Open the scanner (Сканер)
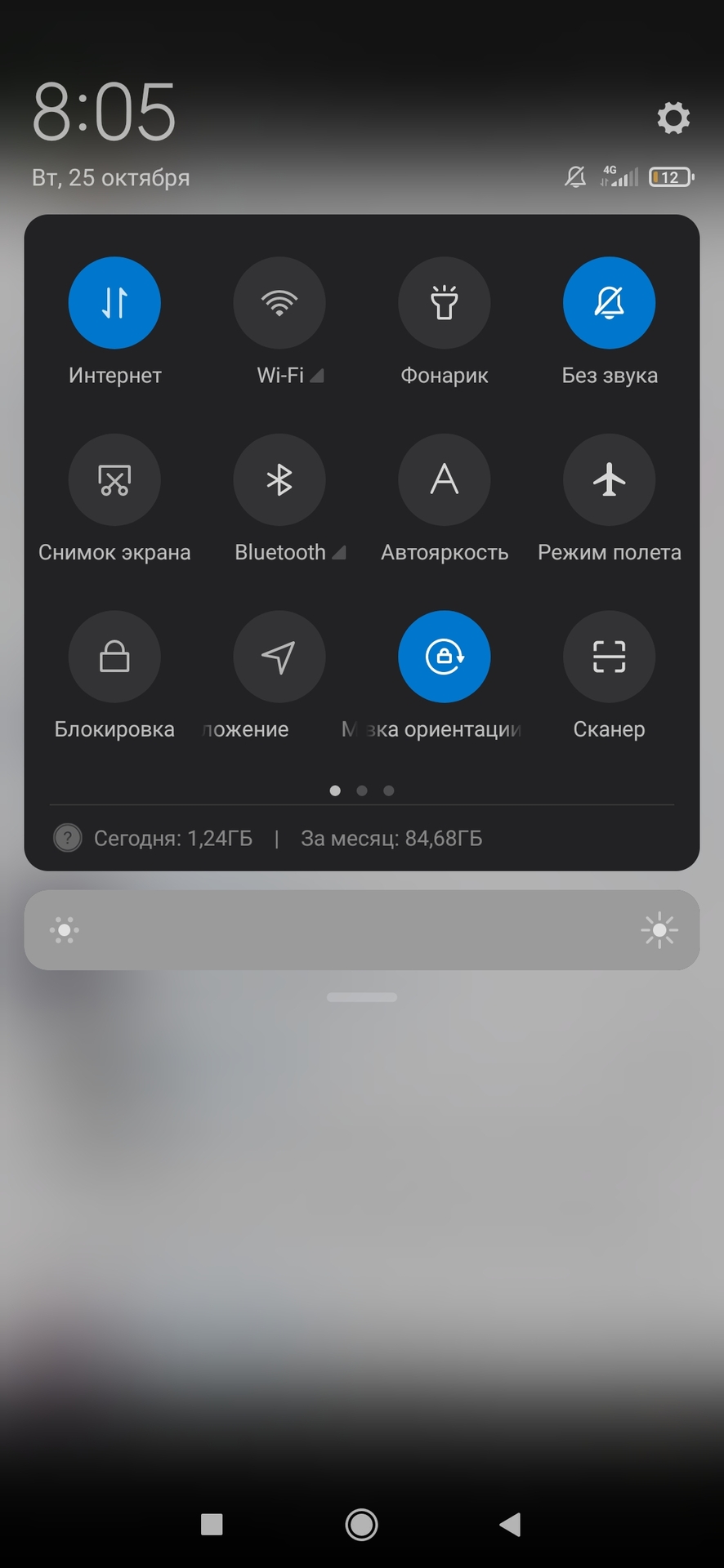Viewport: 724px width, 1568px height. [609, 657]
